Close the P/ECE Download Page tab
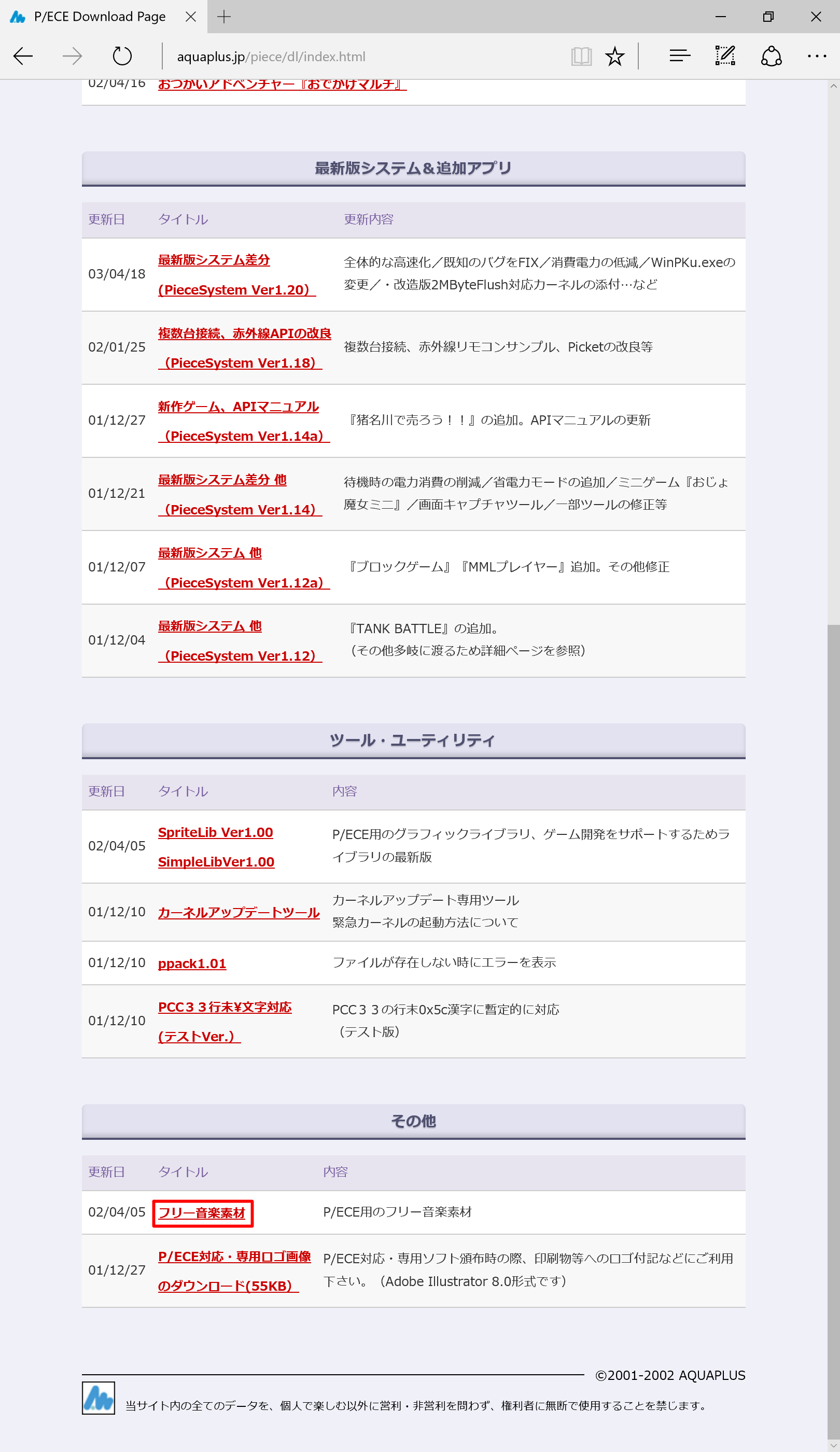The width and height of the screenshot is (840, 1452). click(191, 17)
